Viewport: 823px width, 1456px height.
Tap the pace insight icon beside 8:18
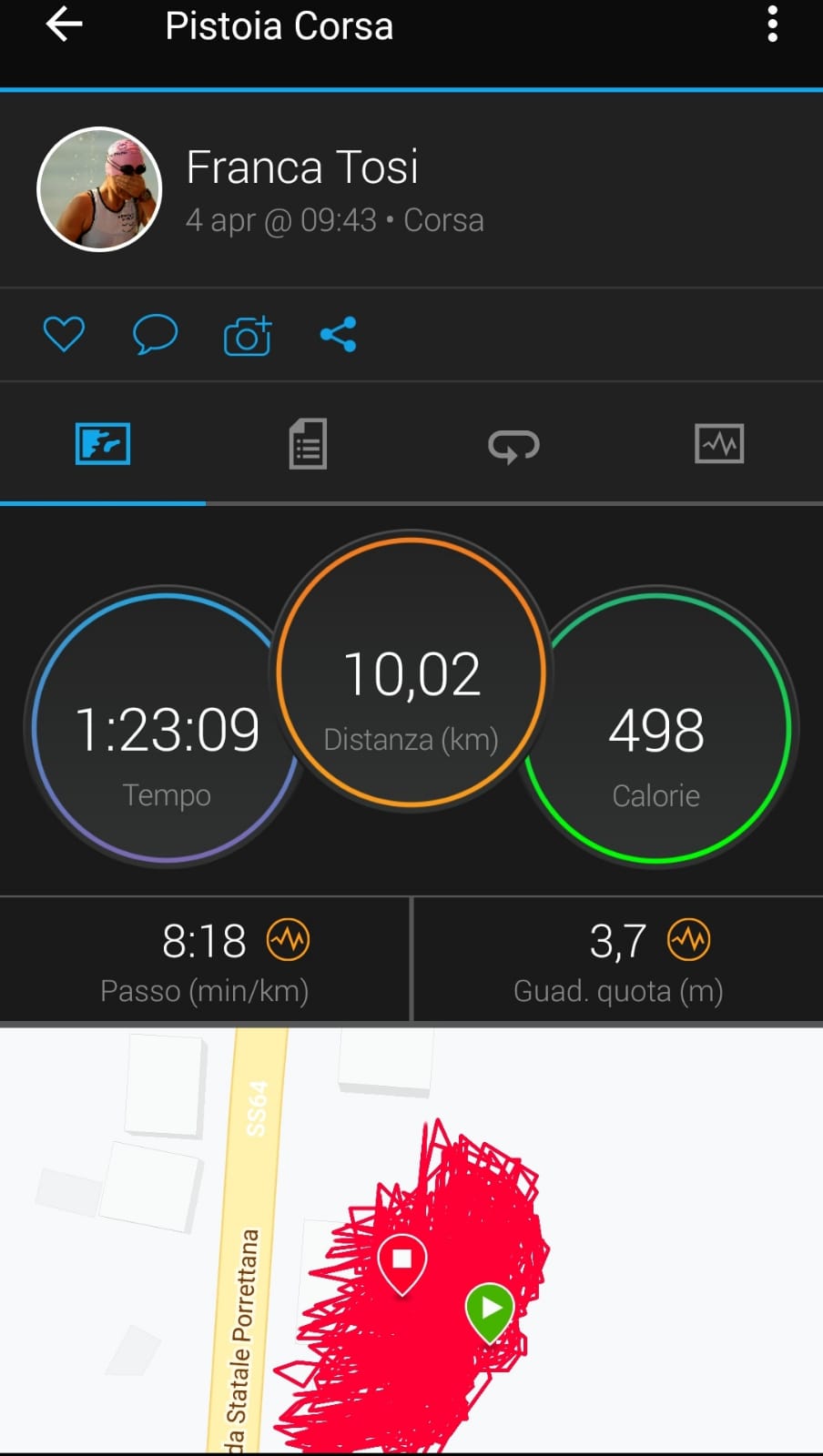(x=289, y=940)
